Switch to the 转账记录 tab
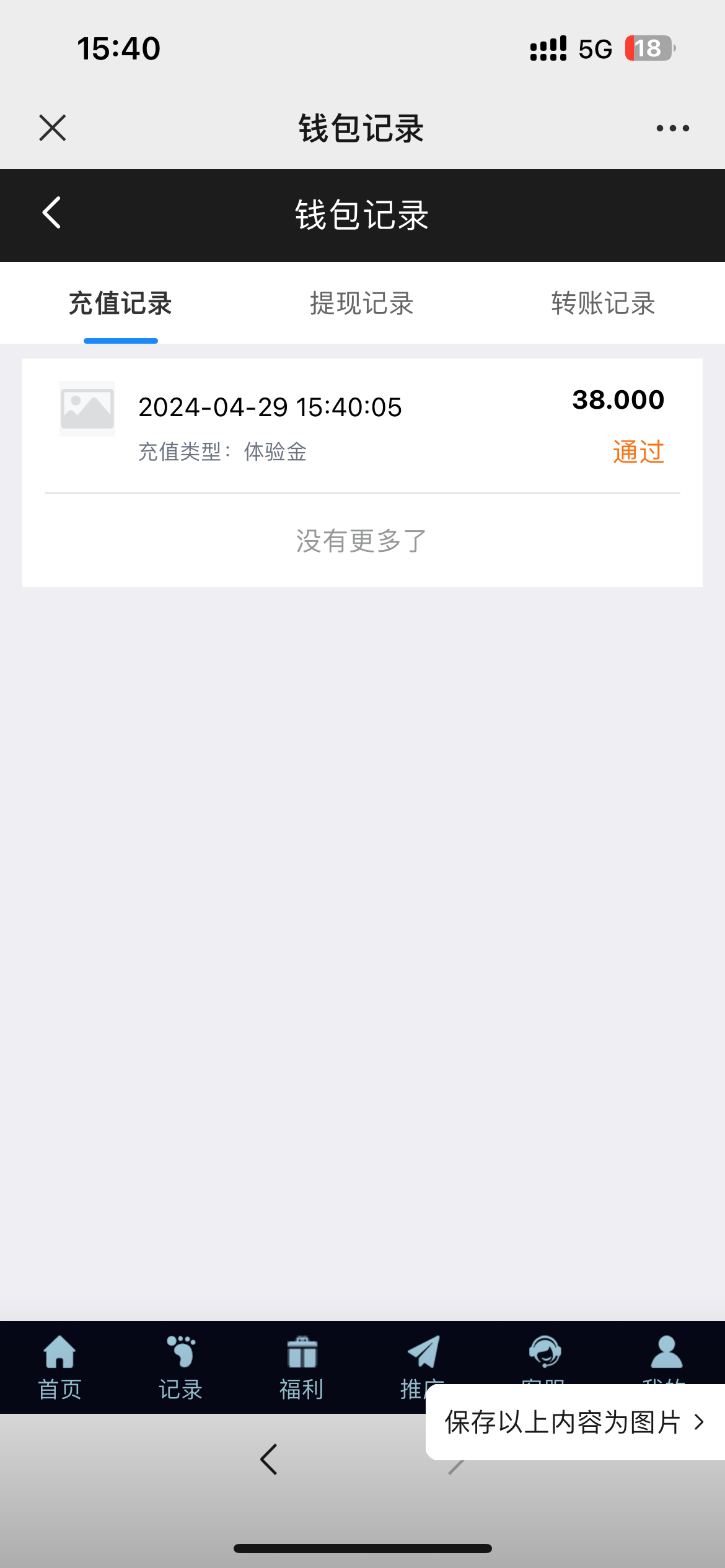This screenshot has width=725, height=1568. coord(603,303)
